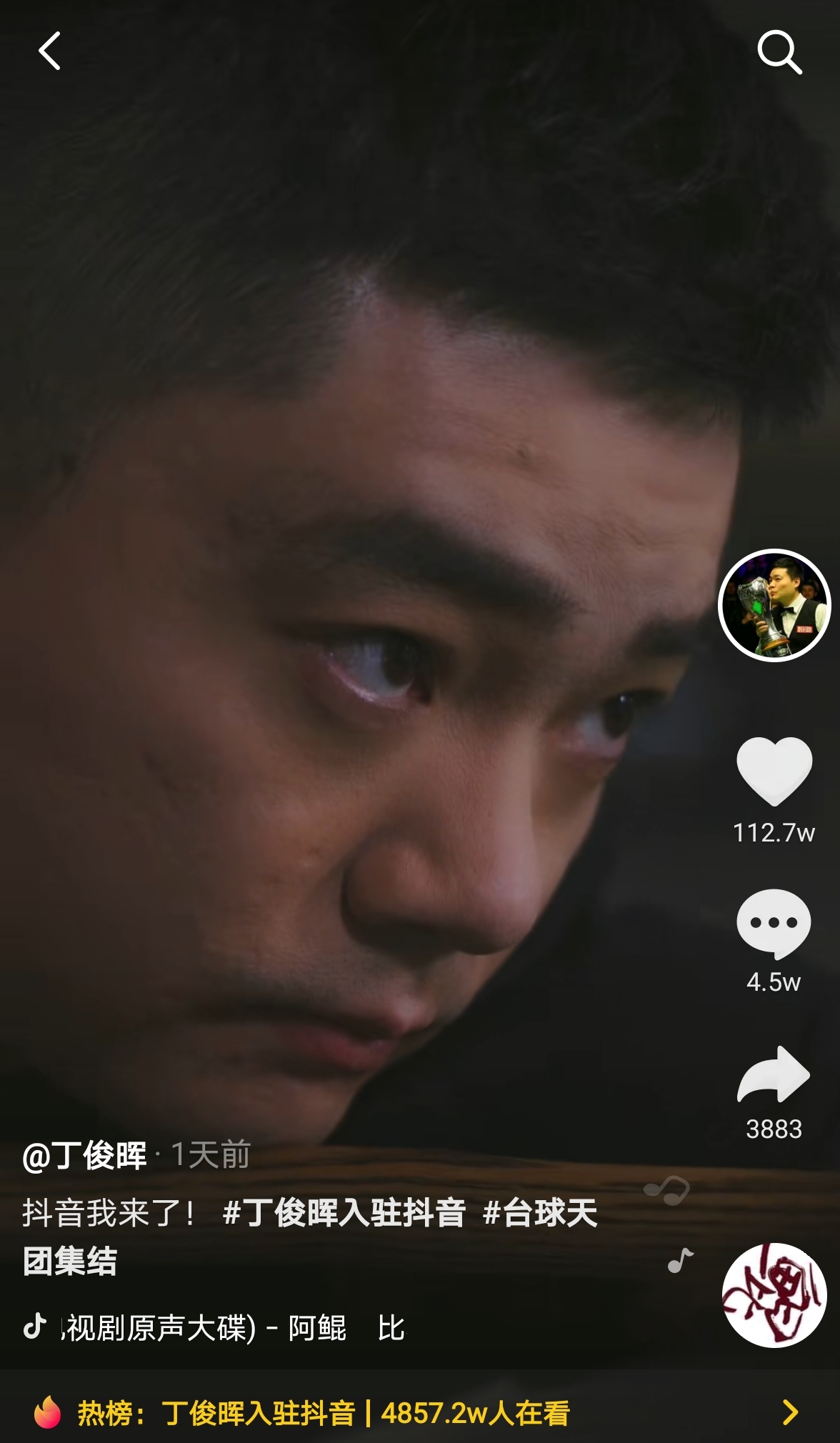Like this video with the heart icon
Viewport: 840px width, 1443px height.
tap(774, 772)
